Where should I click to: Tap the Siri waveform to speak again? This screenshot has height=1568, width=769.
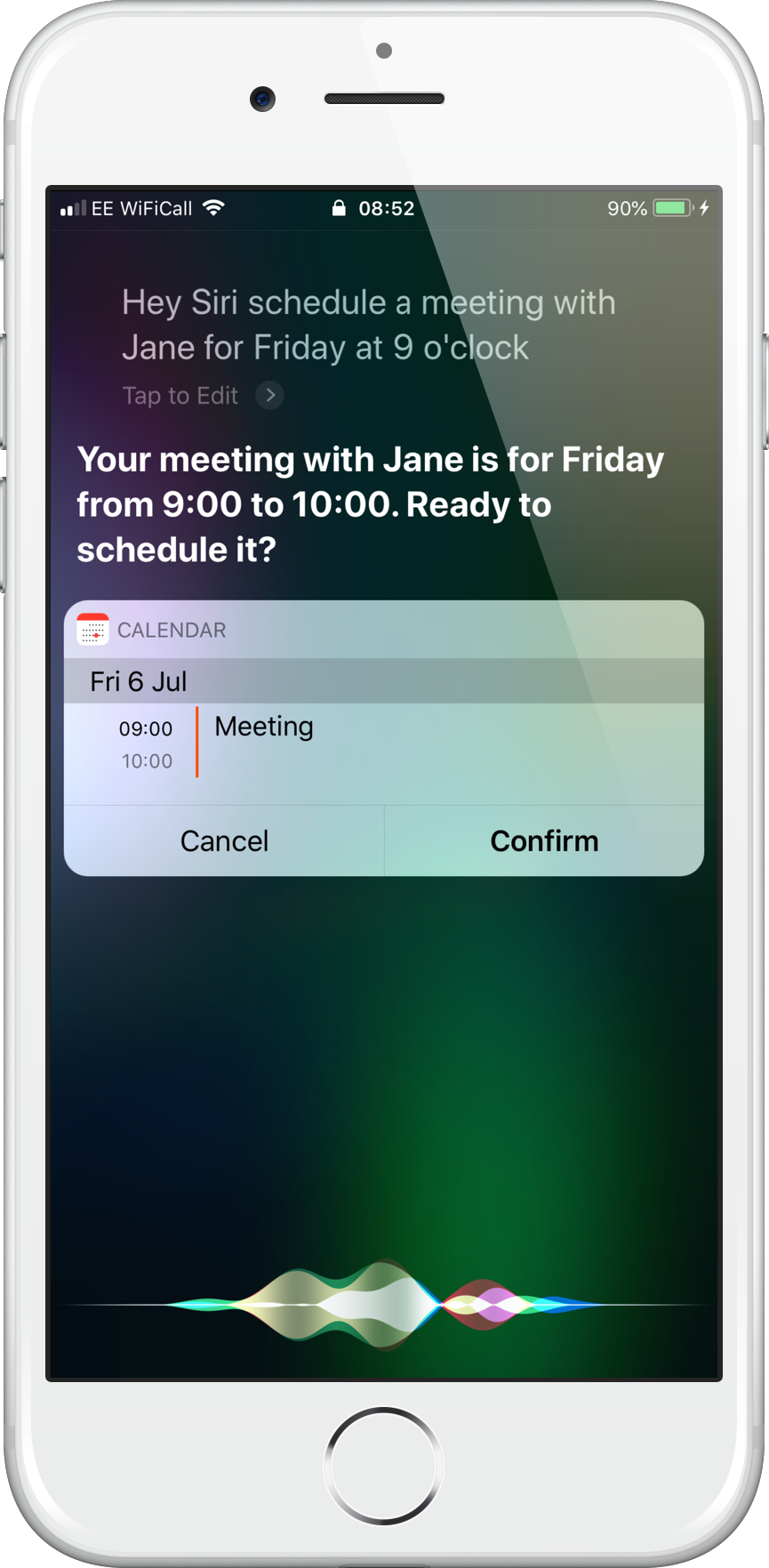tap(384, 1304)
